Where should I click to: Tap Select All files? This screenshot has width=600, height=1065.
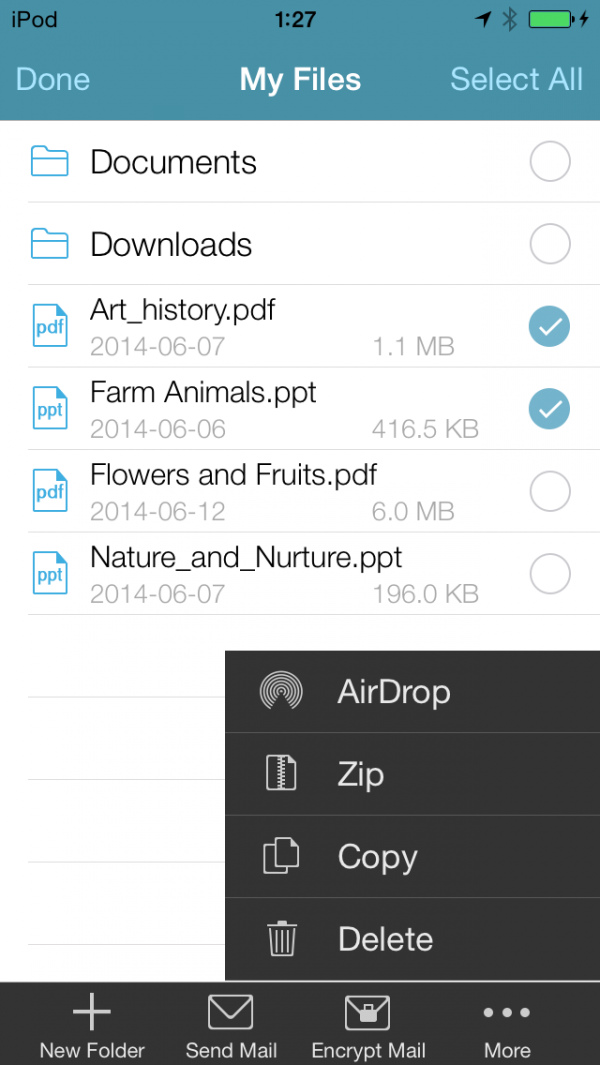[x=516, y=80]
